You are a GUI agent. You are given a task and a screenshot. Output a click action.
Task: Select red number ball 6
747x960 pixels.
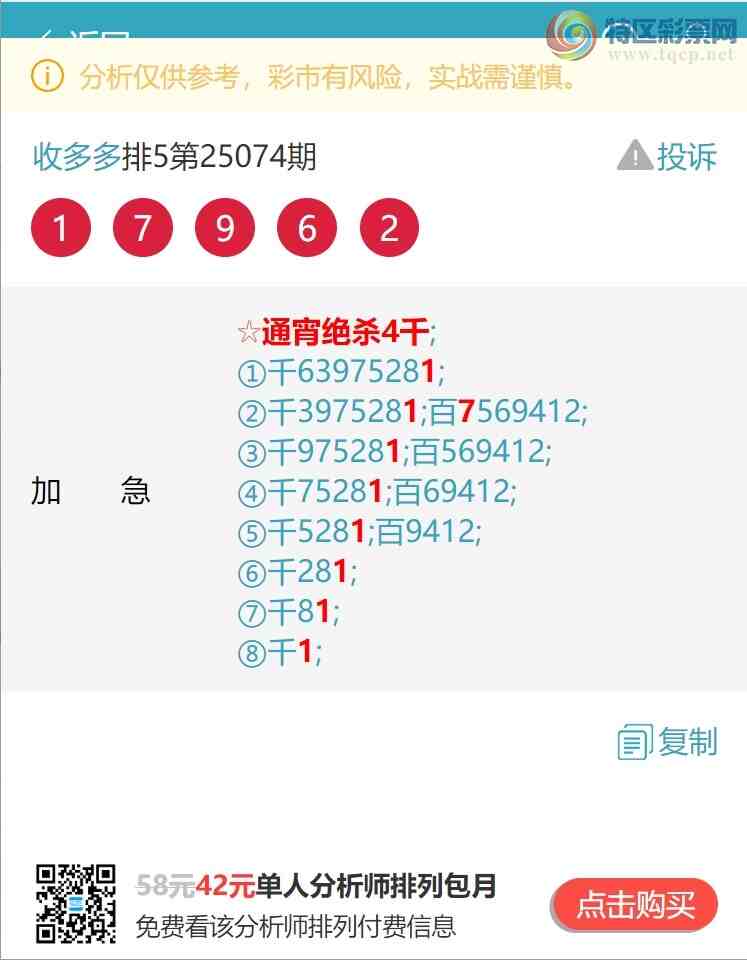[306, 227]
